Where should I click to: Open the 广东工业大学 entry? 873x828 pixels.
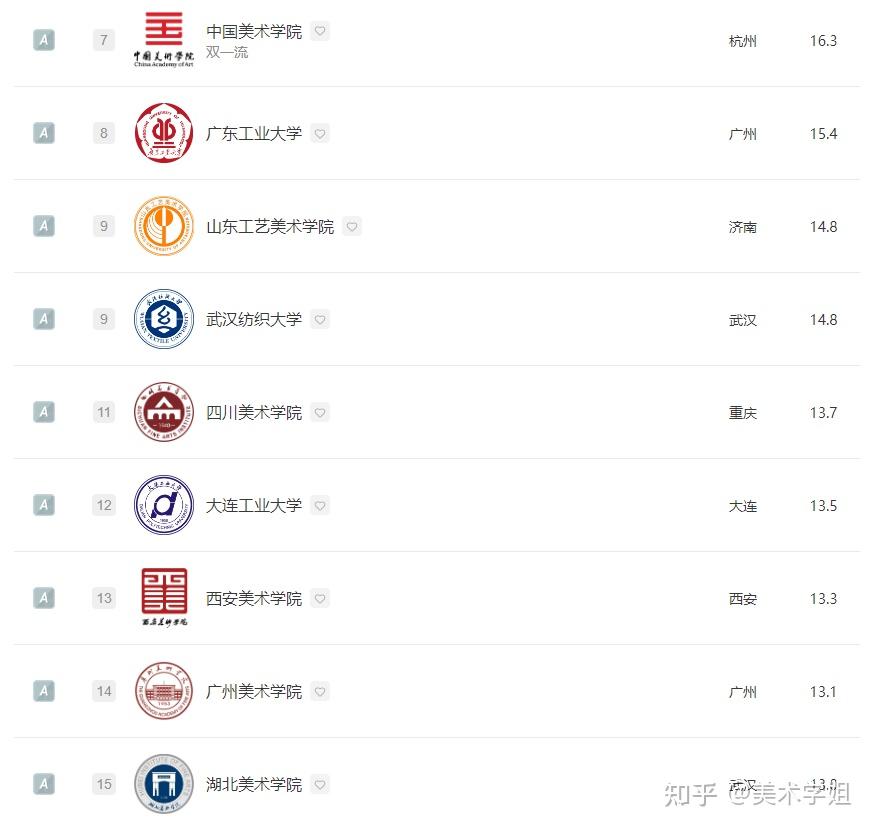click(253, 133)
